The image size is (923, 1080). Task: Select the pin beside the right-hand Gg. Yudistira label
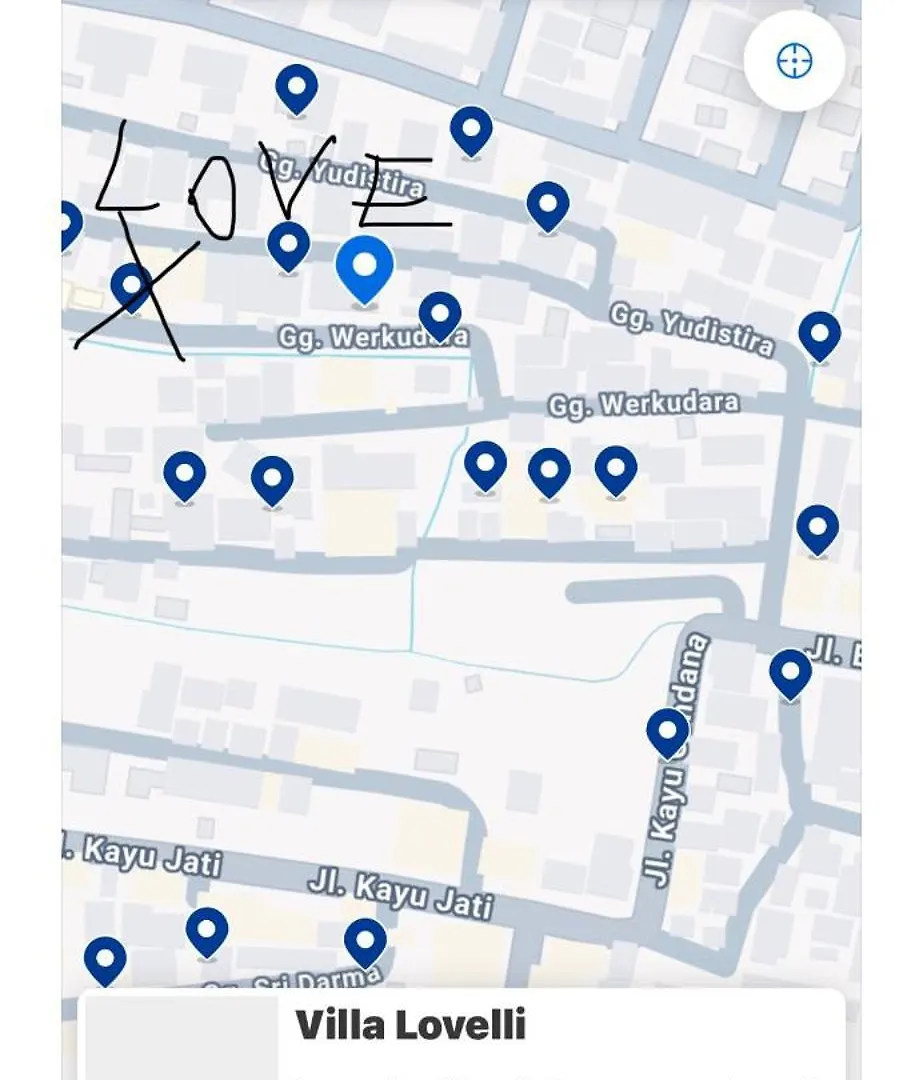(819, 334)
